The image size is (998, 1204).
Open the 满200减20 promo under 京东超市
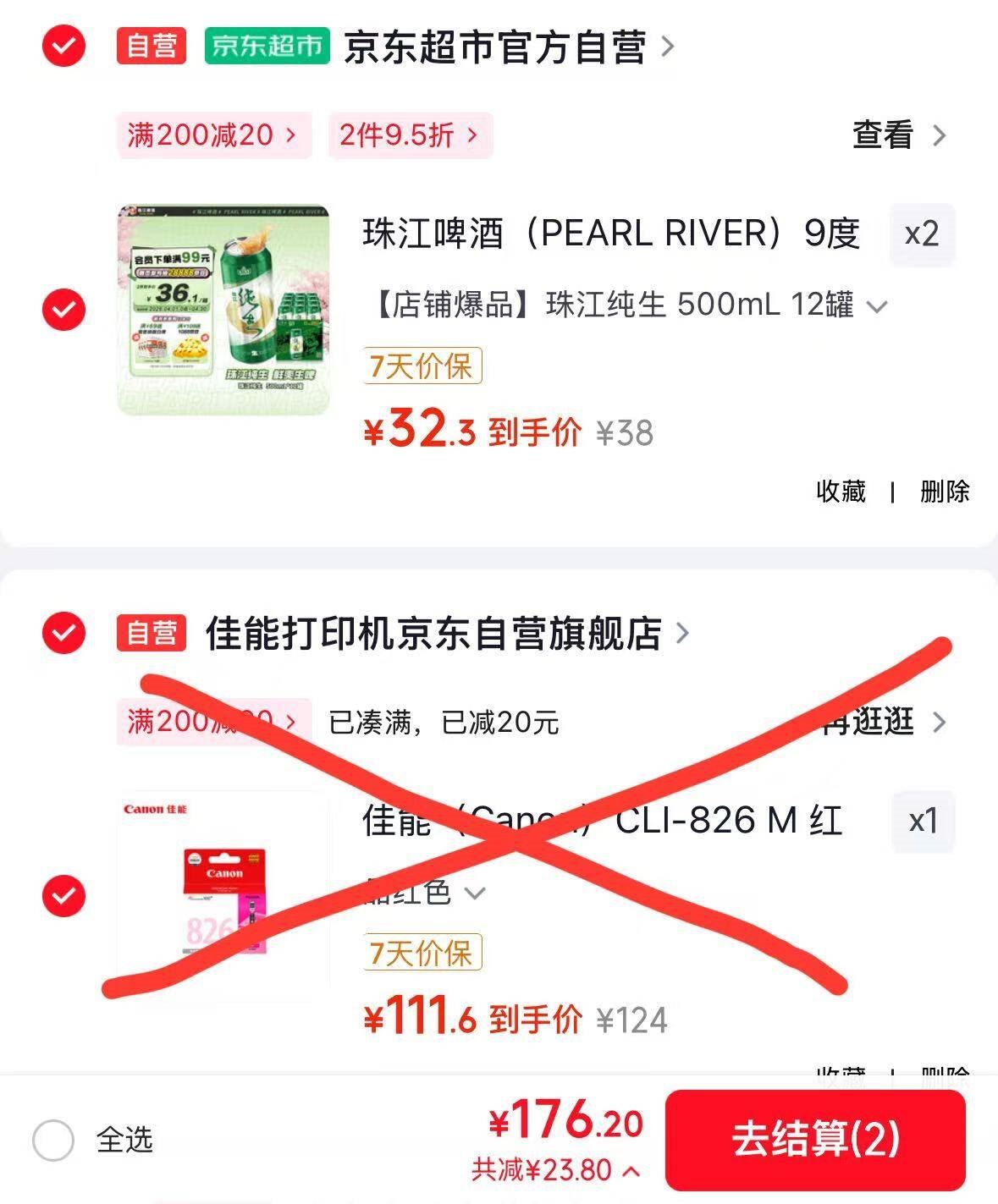(x=213, y=135)
